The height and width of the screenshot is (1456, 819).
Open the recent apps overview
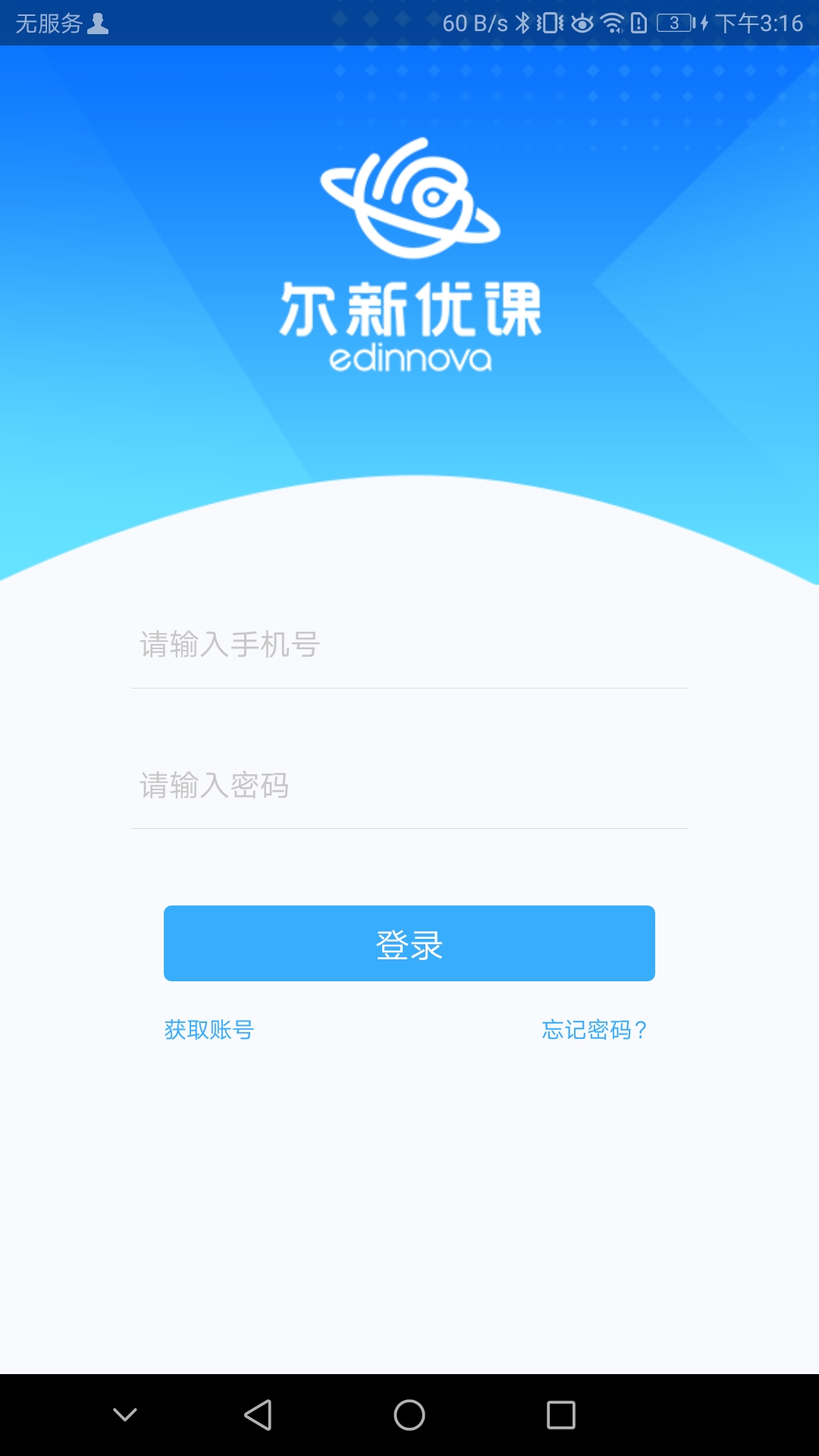(x=561, y=1415)
